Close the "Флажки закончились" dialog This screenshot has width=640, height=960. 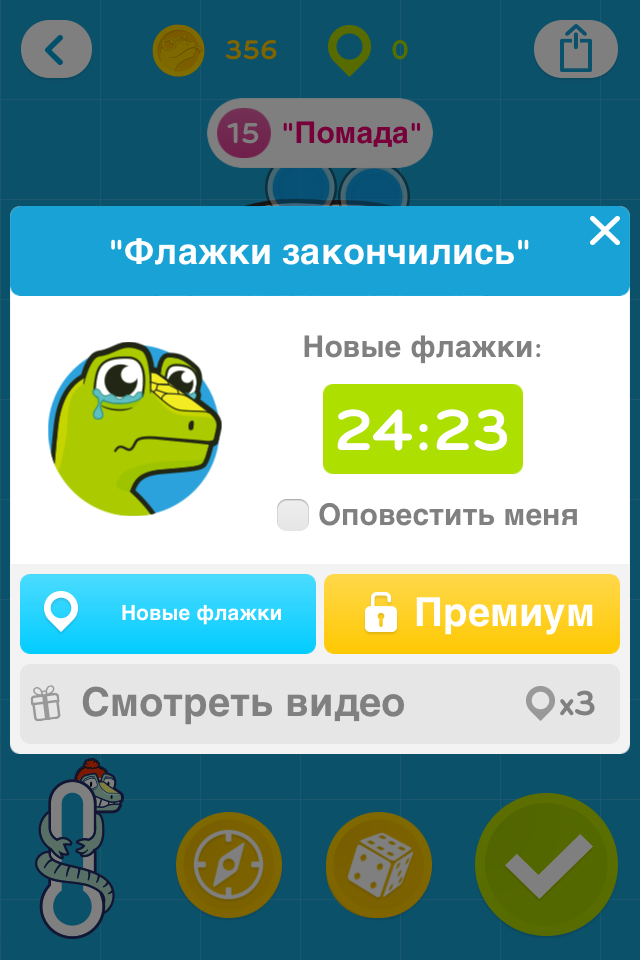[x=605, y=232]
